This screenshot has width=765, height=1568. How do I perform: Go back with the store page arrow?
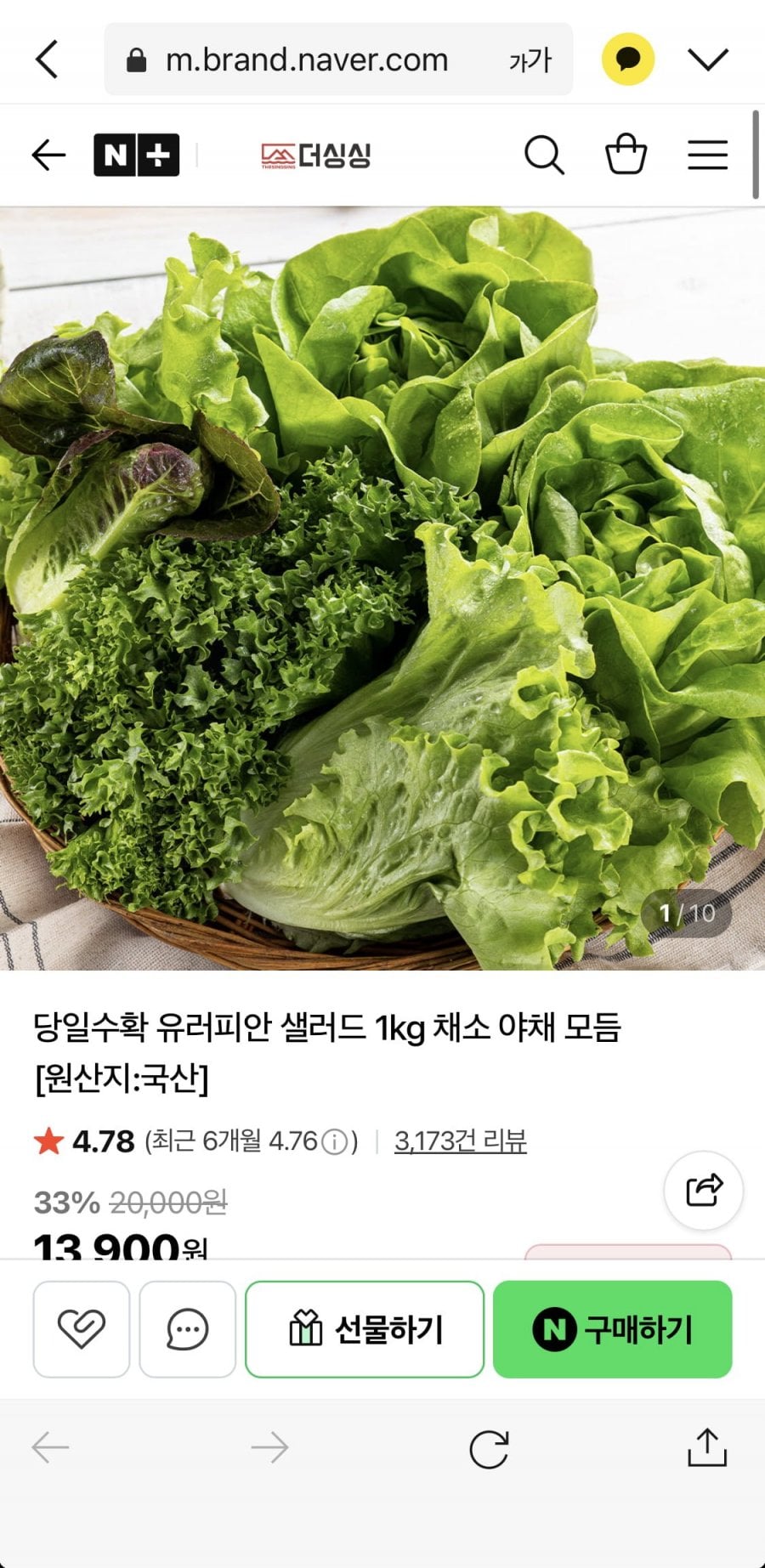48,156
